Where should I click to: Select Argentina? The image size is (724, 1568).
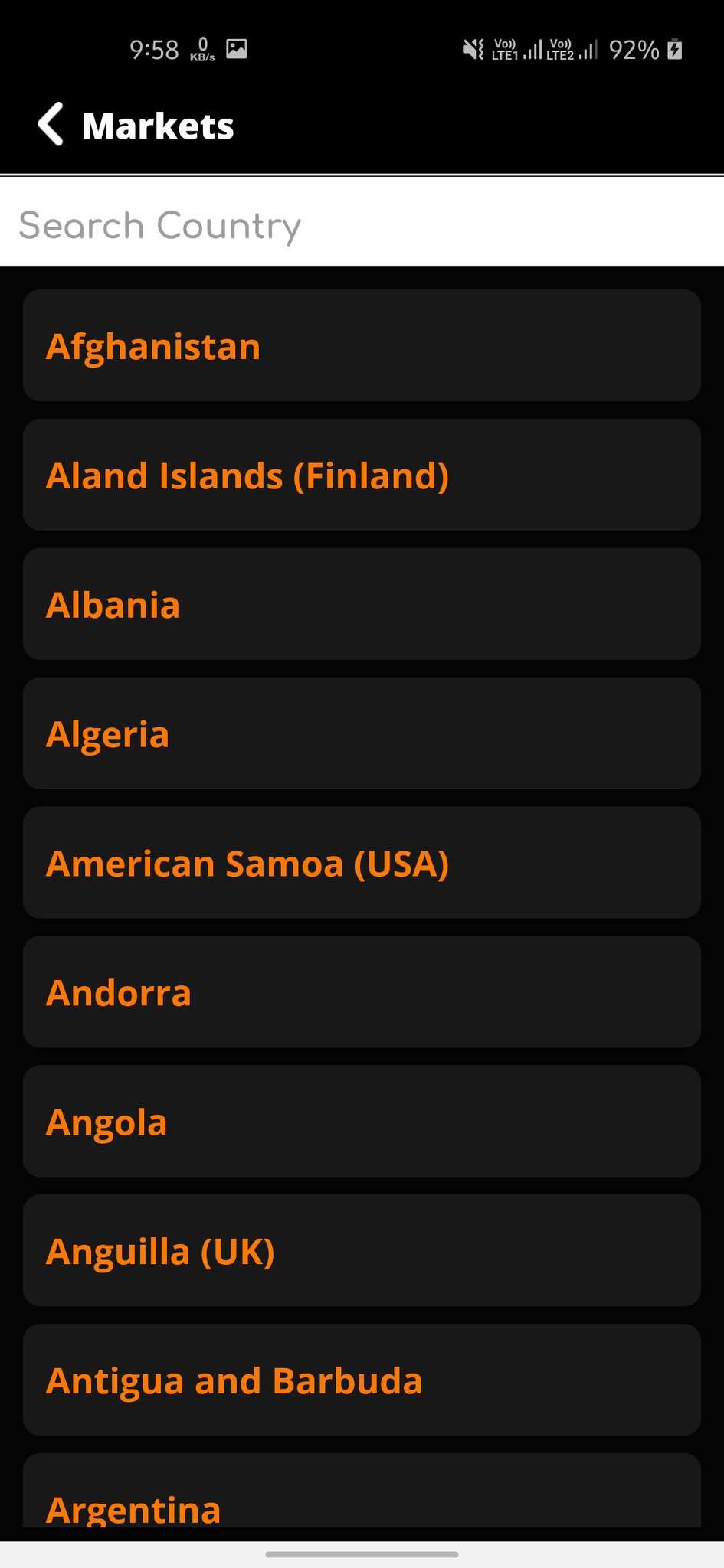tap(362, 1493)
